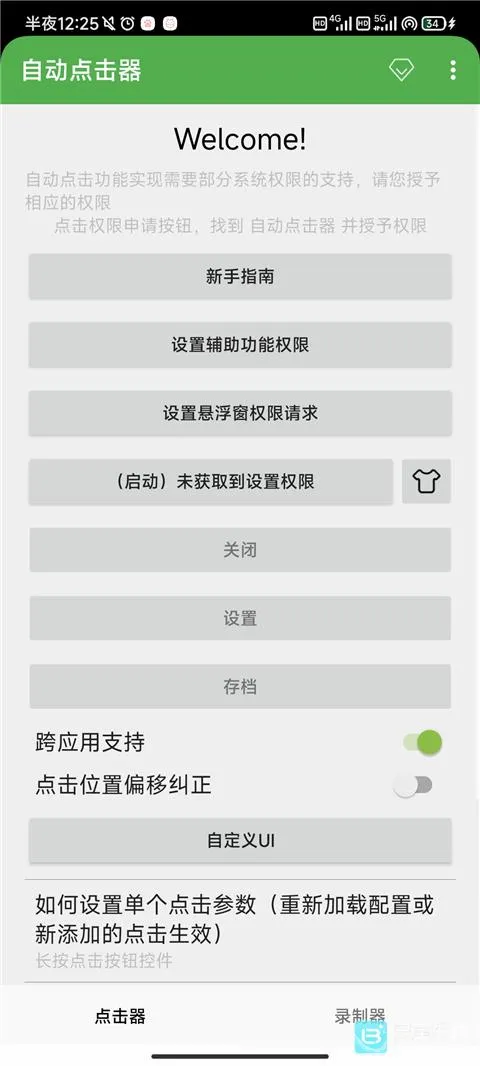
Task: Select the 点击器 tab
Action: 120,1016
